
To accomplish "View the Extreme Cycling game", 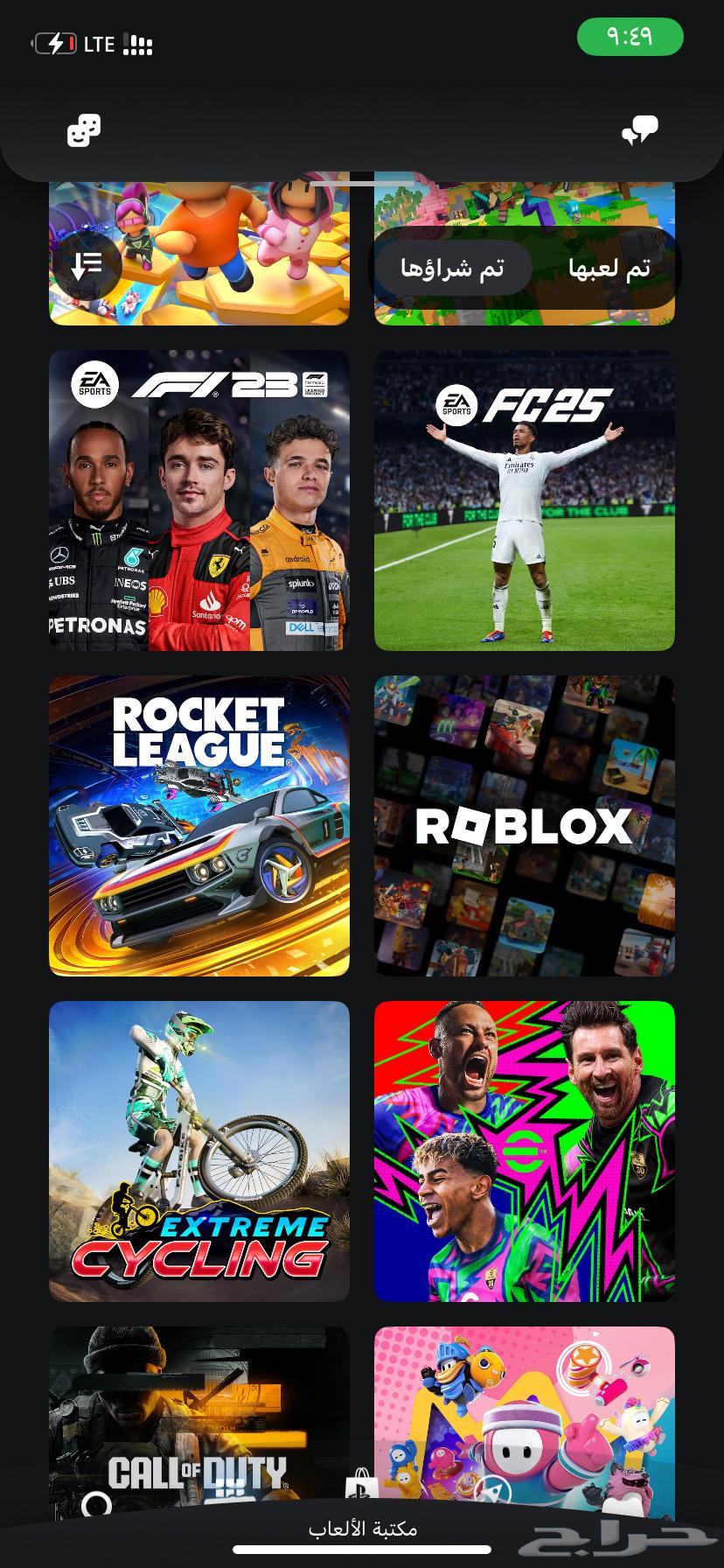I will pos(199,1151).
